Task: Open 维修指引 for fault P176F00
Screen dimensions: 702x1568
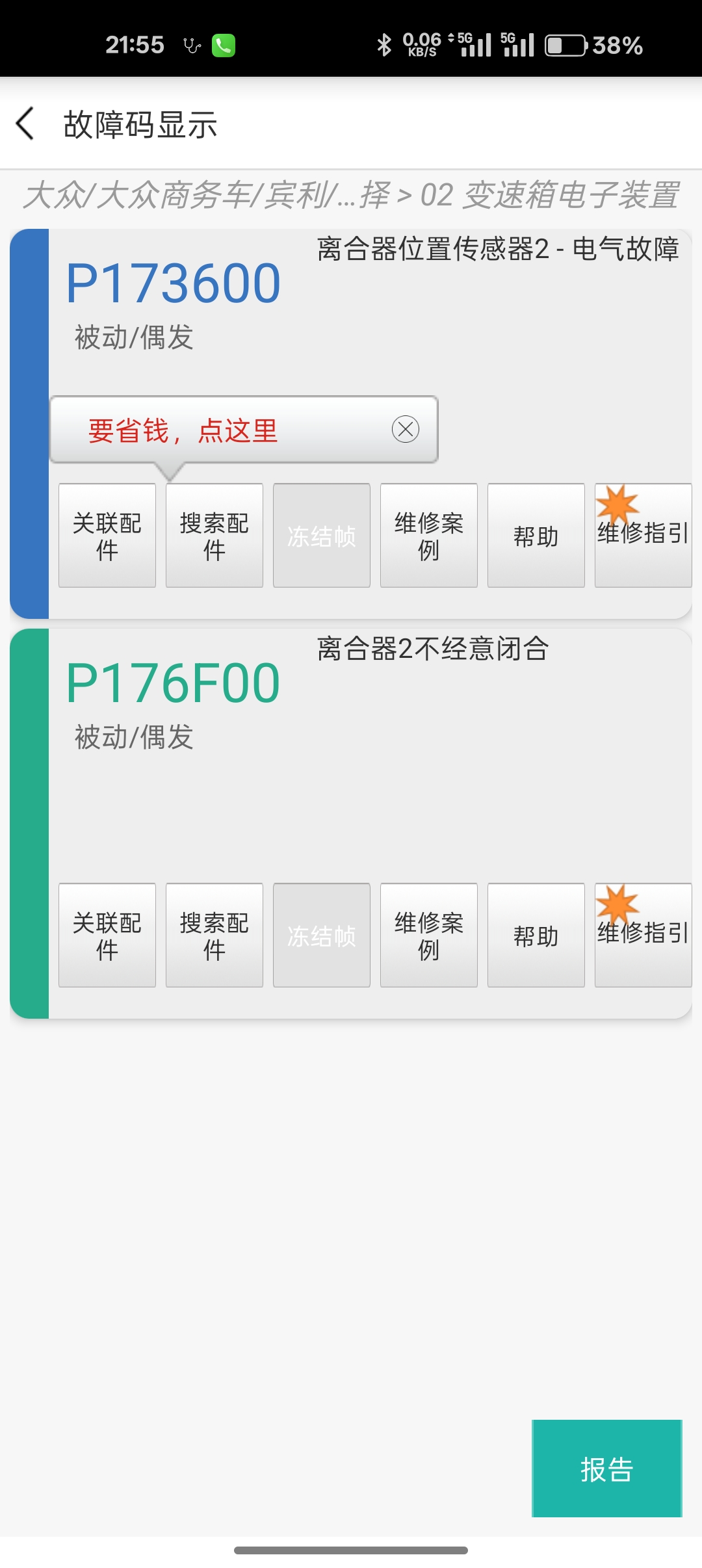Action: pyautogui.click(x=643, y=935)
